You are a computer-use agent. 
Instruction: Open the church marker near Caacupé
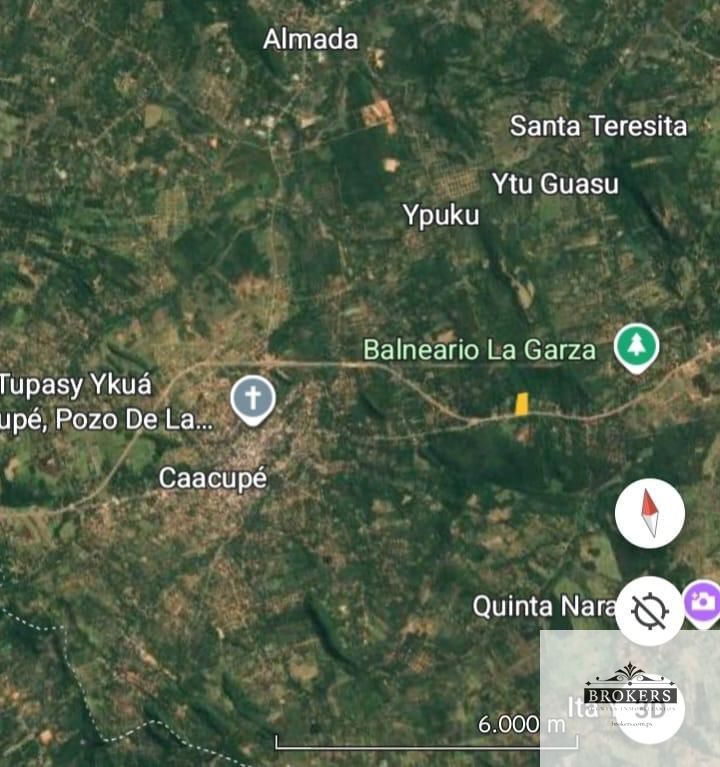click(x=253, y=398)
